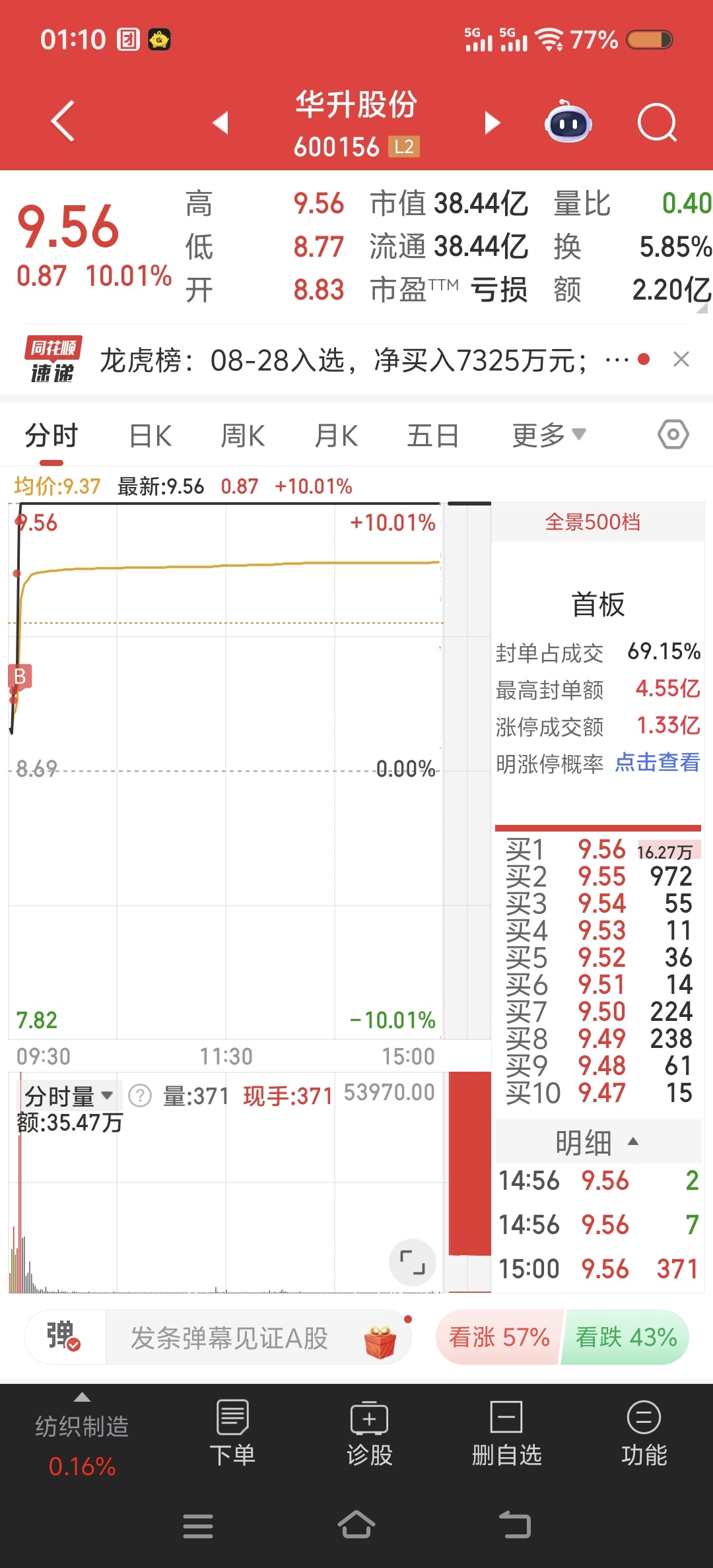The height and width of the screenshot is (1568, 713).
Task: Switch to the previous stock
Action: pyautogui.click(x=221, y=122)
